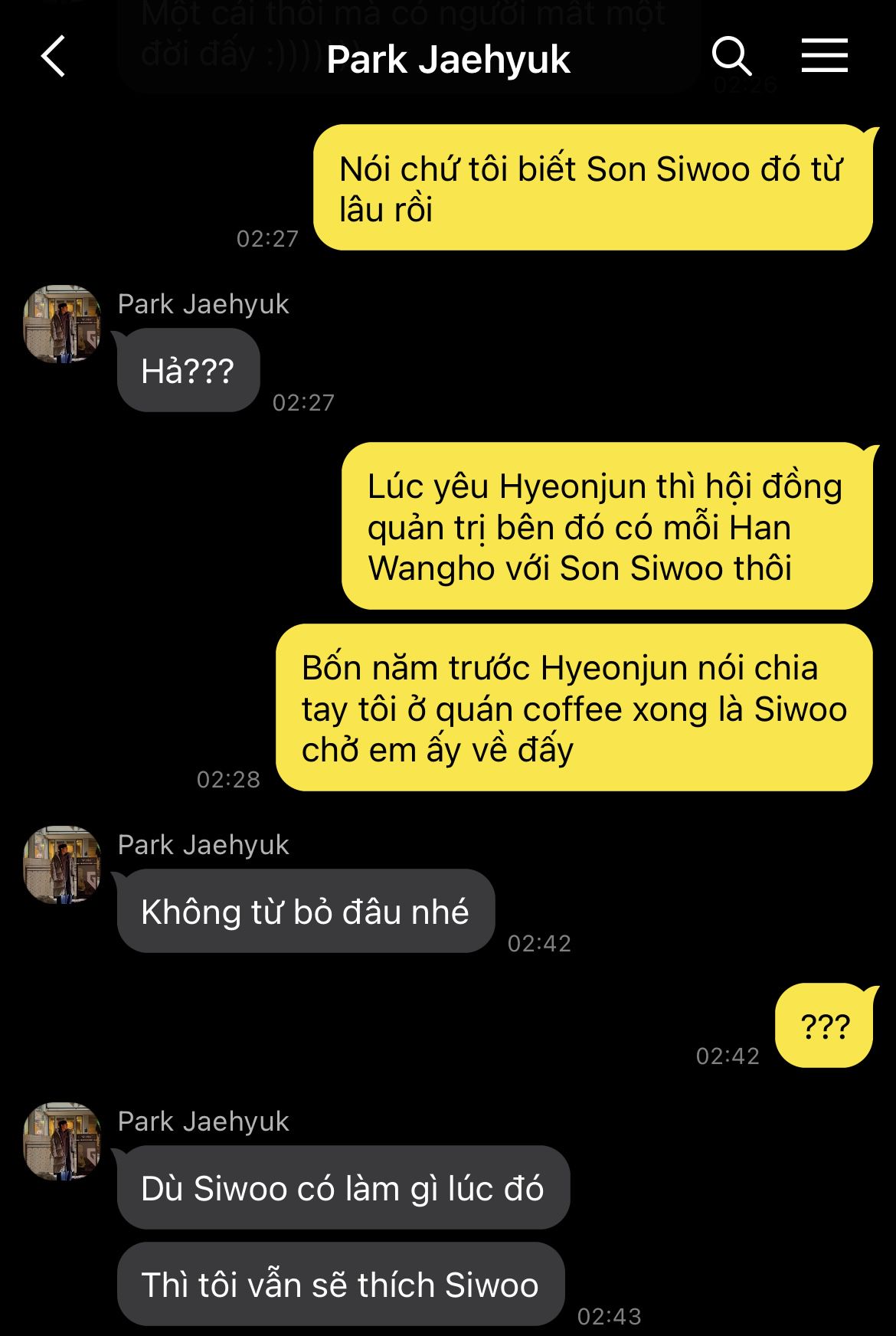Tap Park Jaehyuk's avatar above "Không từ bỏ đâu nhé"
The width and height of the screenshot is (896, 1336).
pyautogui.click(x=62, y=865)
